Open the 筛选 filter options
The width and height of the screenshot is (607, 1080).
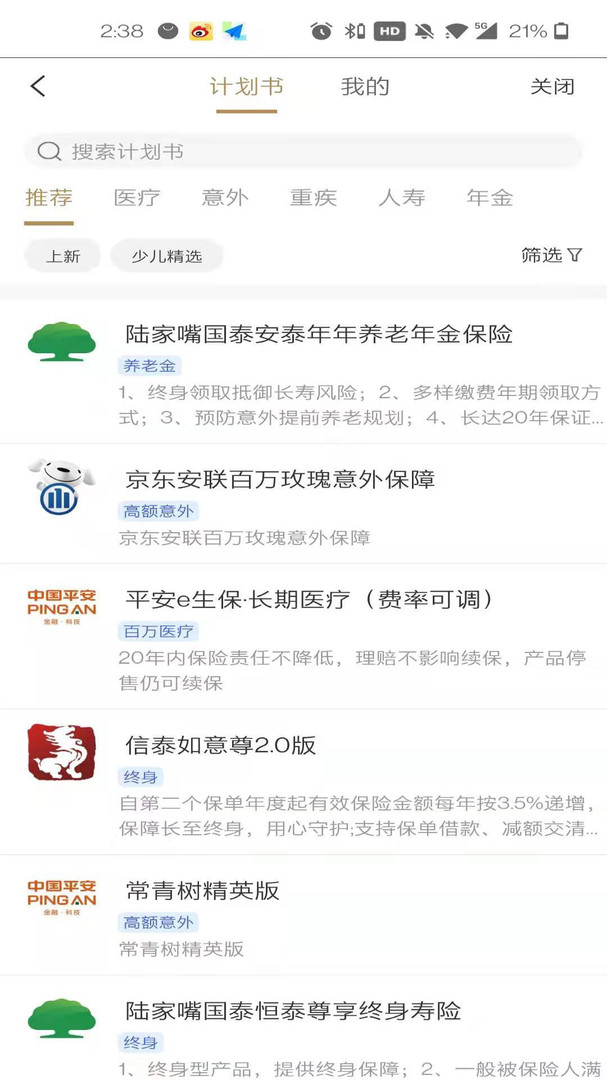(x=552, y=256)
